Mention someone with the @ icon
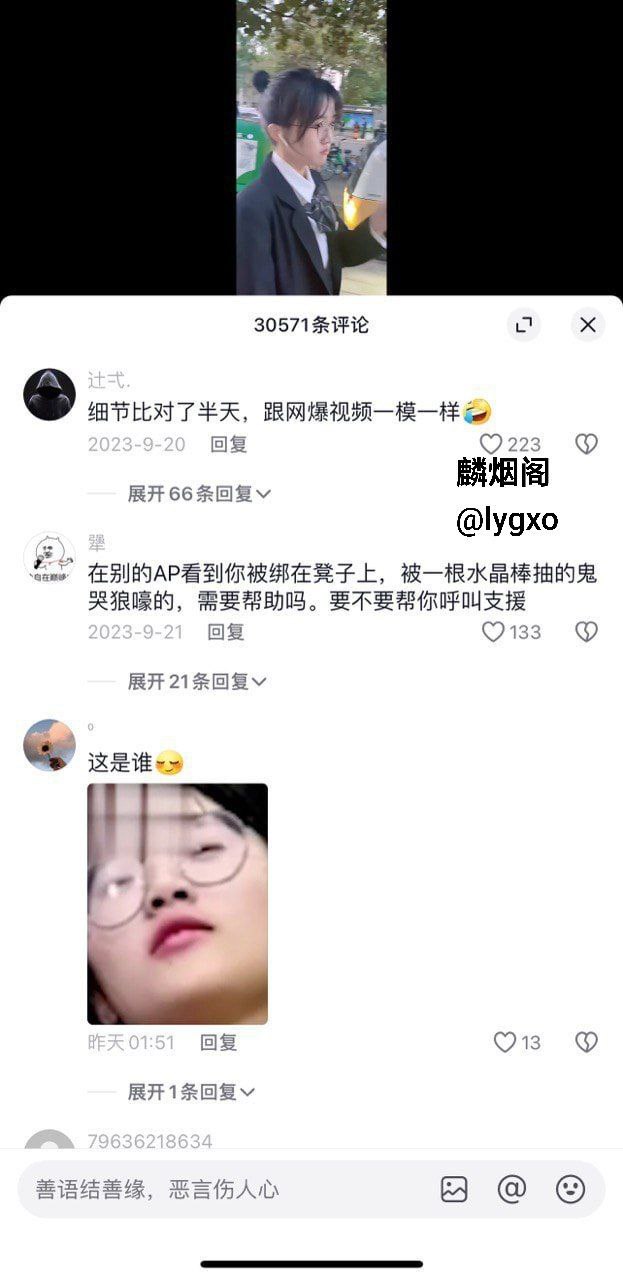The image size is (623, 1280). pos(512,1189)
